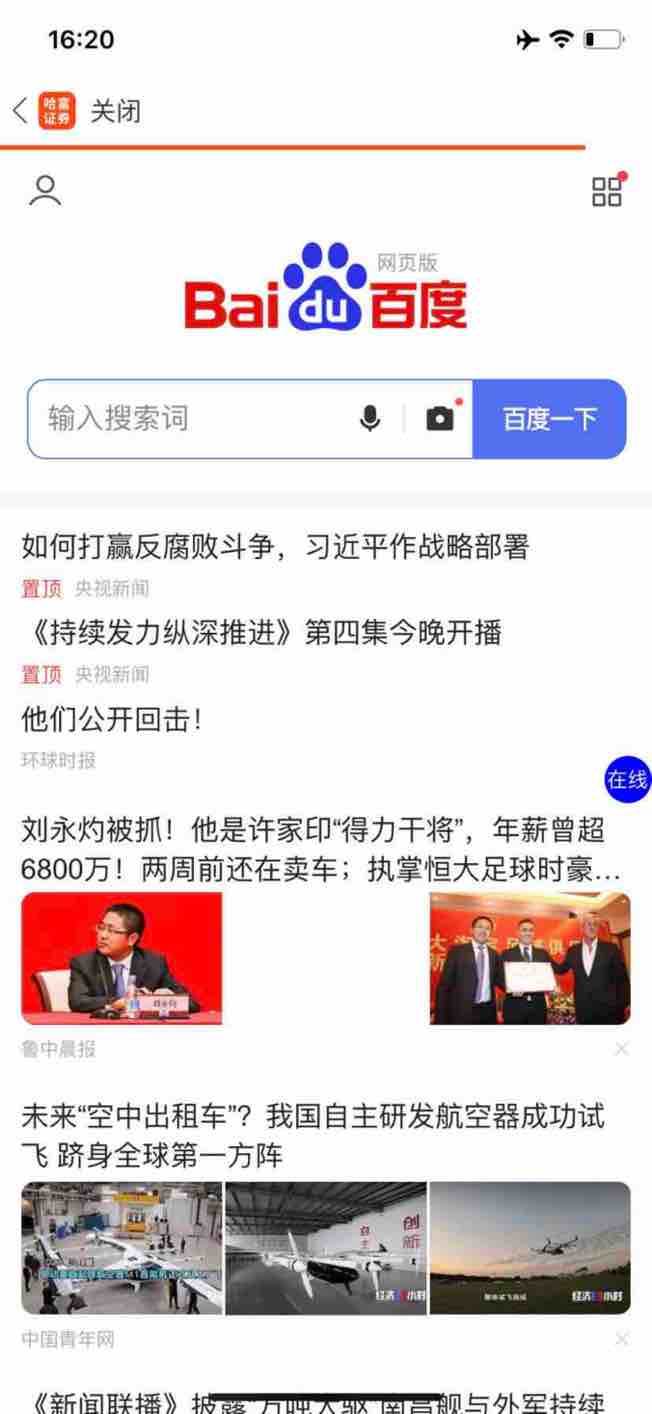The image size is (652, 1414).
Task: Dismiss the 中国青年网 news item
Action: tap(621, 1339)
